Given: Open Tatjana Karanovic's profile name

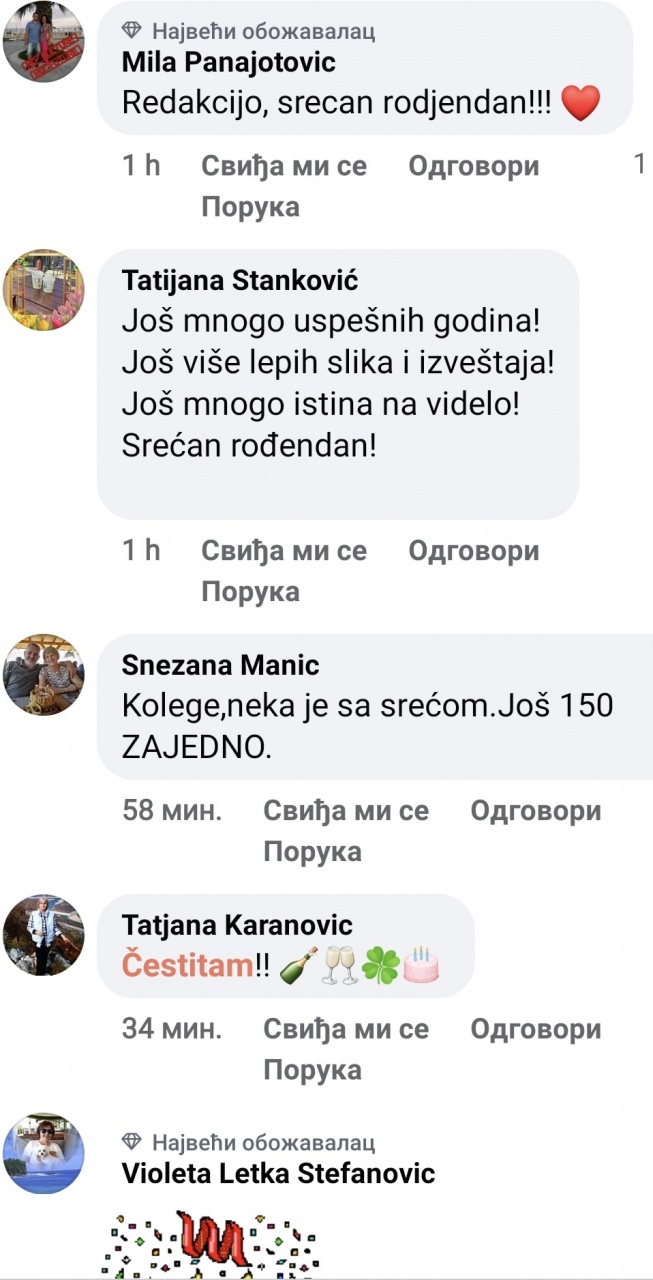Looking at the screenshot, I should [x=237, y=926].
